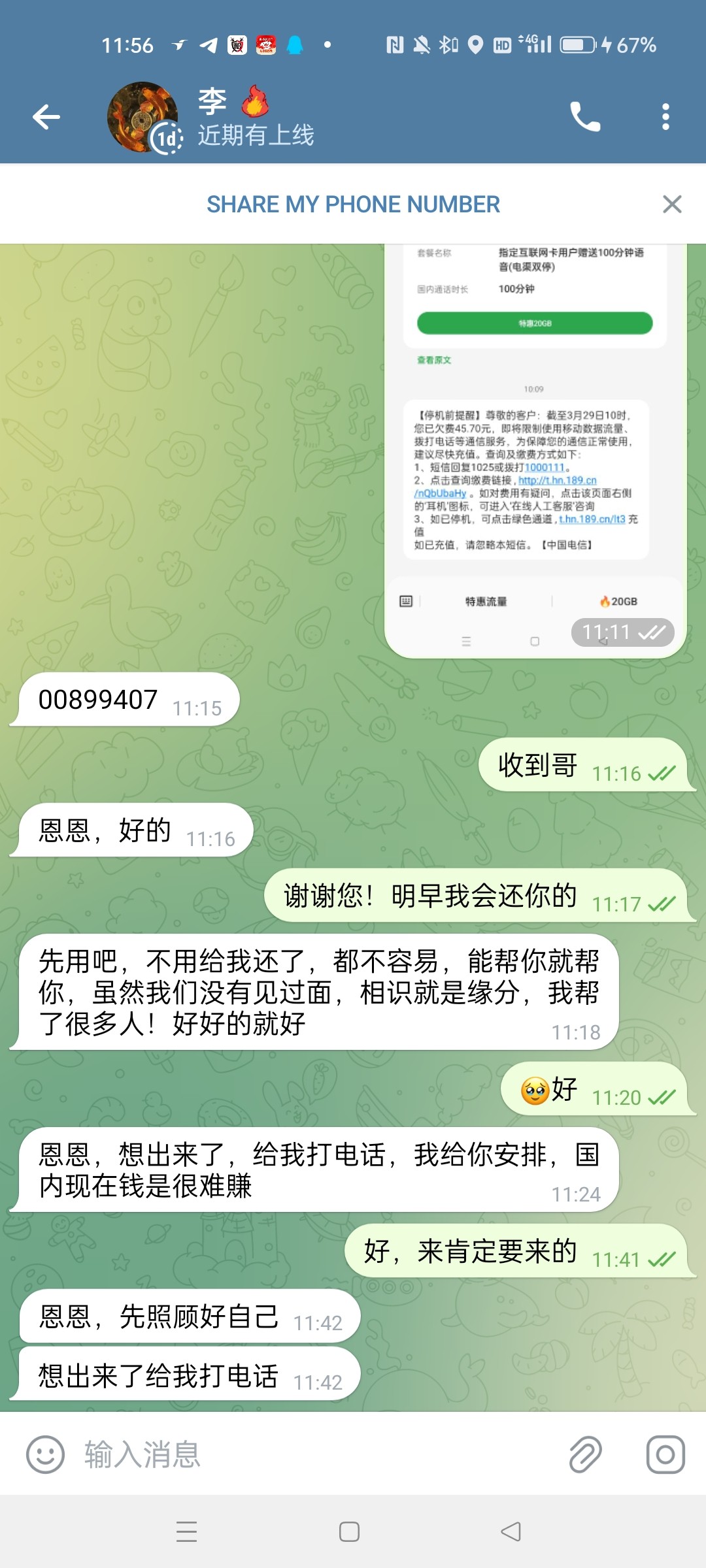Go to the system home screen
706x1568 pixels.
coord(349,1532)
